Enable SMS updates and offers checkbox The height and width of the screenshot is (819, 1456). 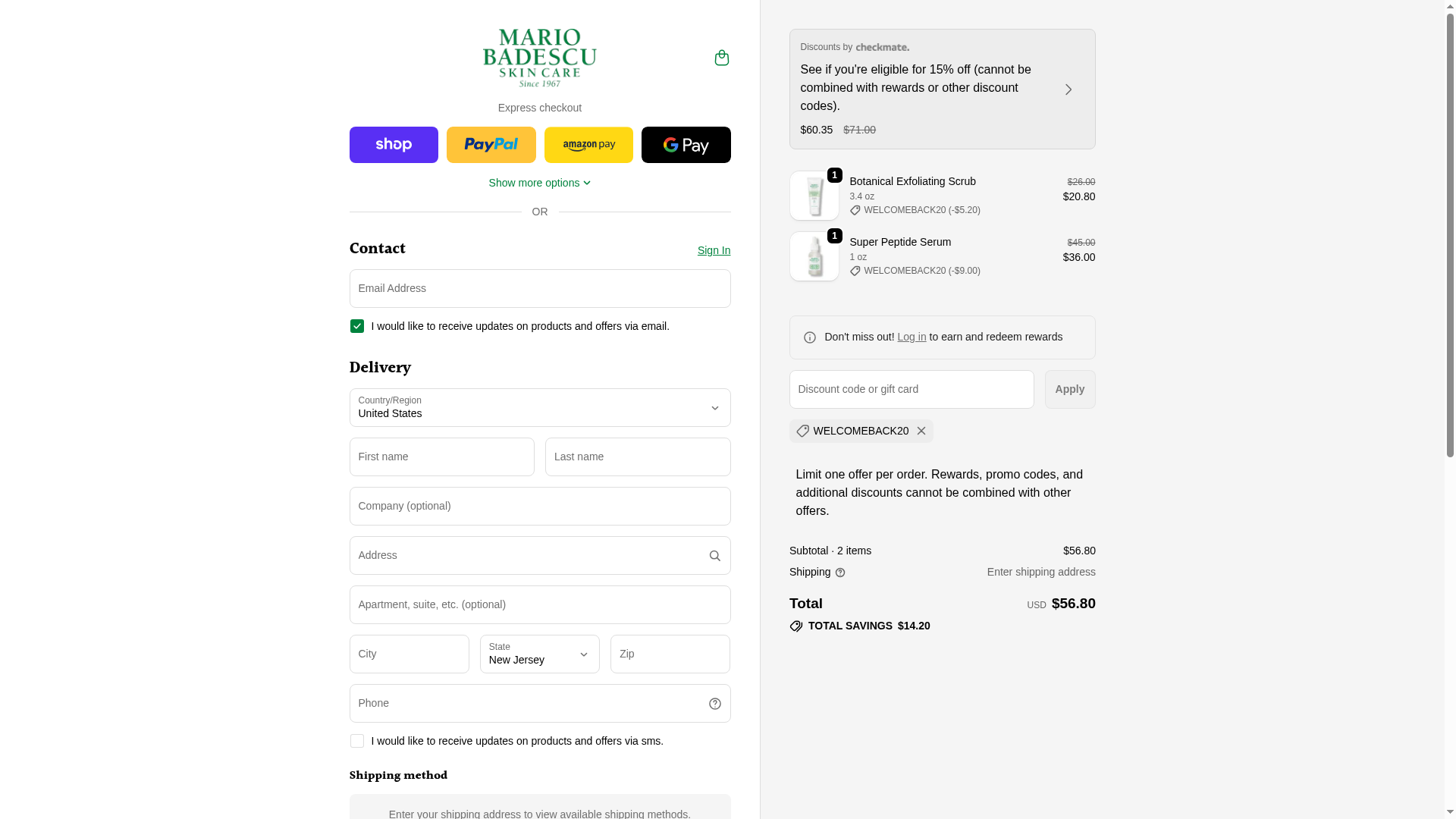tap(357, 741)
